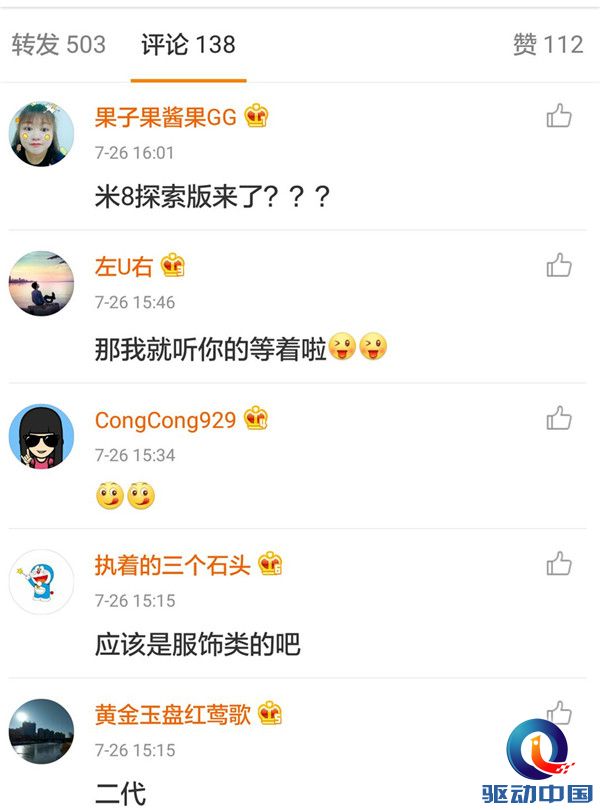Select the 评论 138 tab

click(x=188, y=45)
